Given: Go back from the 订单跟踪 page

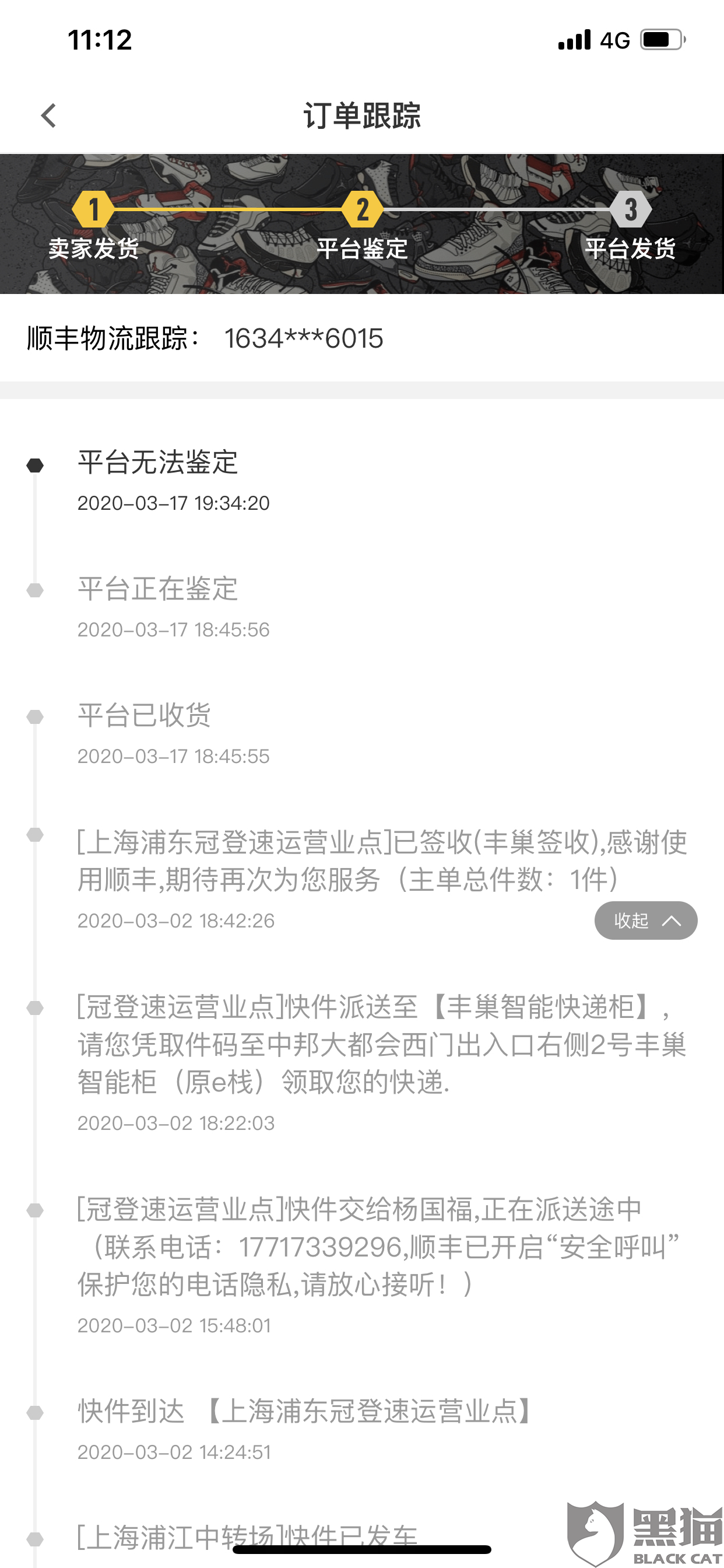Looking at the screenshot, I should pyautogui.click(x=48, y=115).
